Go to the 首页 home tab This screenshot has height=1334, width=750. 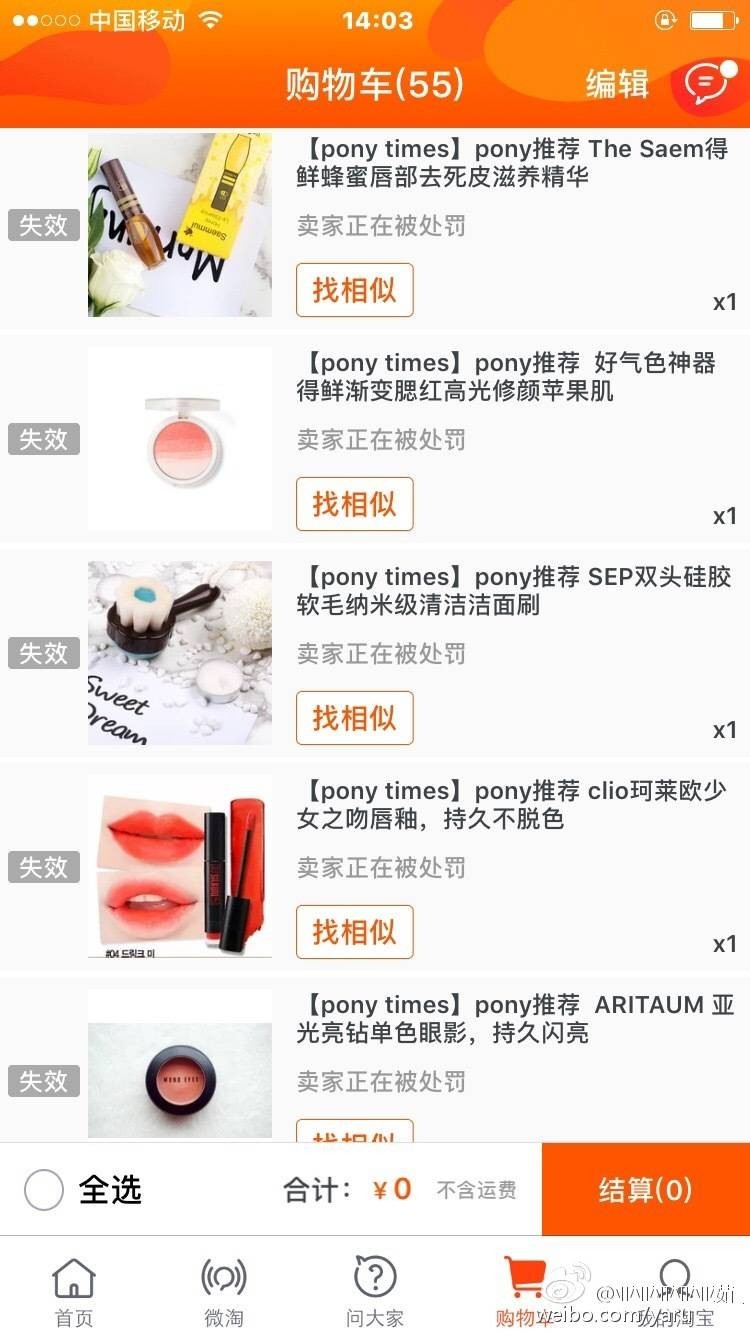tap(74, 1290)
